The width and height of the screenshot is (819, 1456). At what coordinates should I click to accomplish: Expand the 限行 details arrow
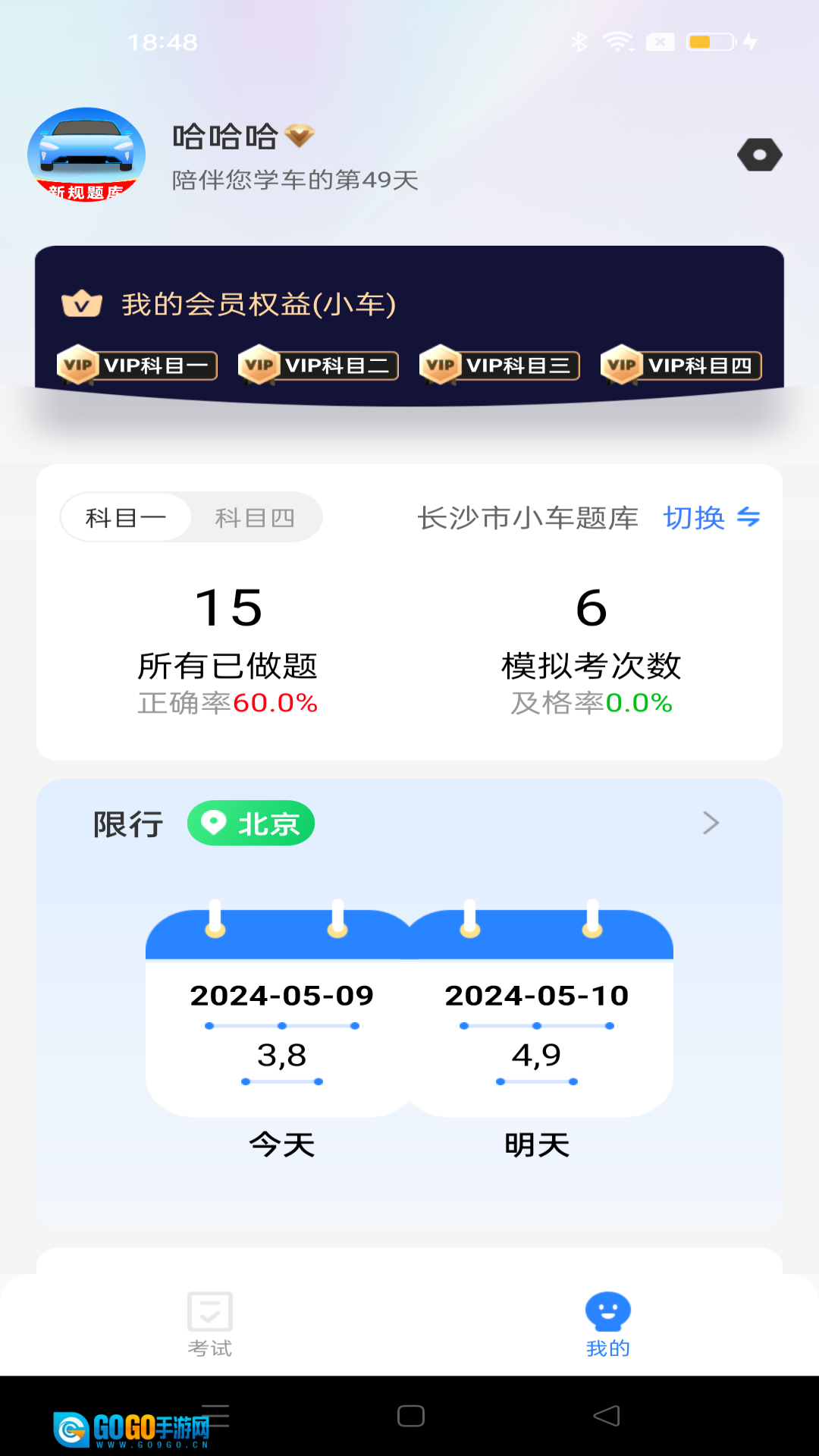pyautogui.click(x=711, y=823)
